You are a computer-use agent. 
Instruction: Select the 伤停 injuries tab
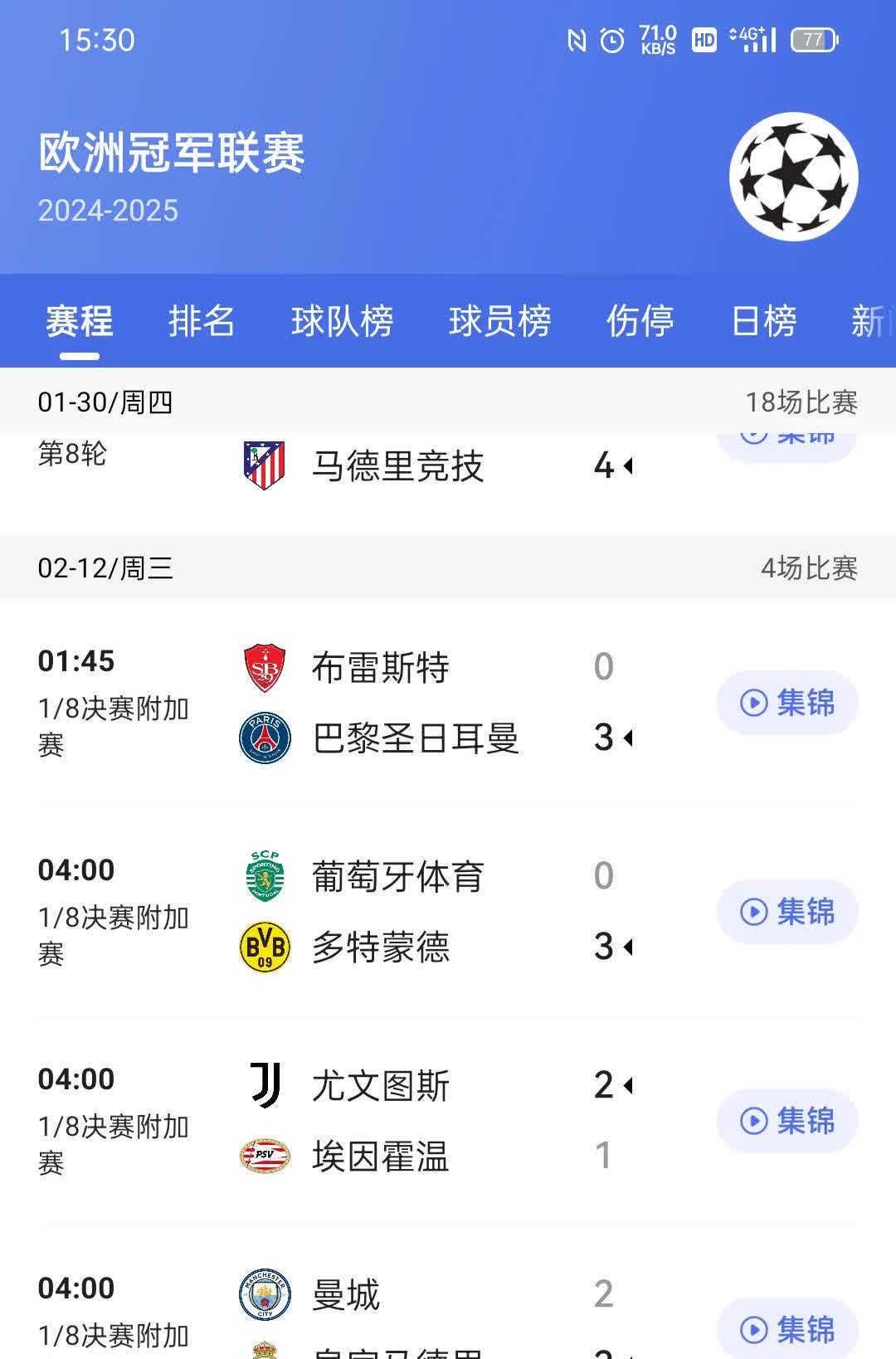pos(640,321)
